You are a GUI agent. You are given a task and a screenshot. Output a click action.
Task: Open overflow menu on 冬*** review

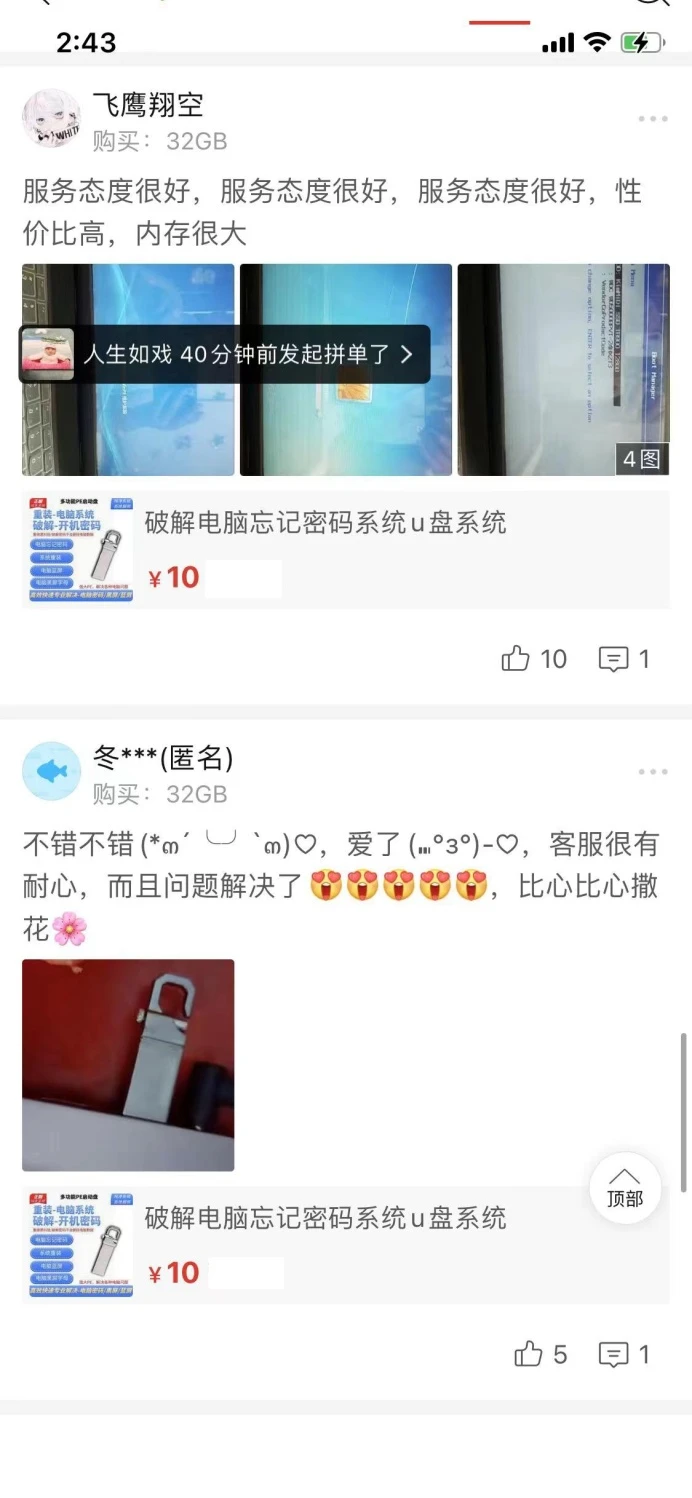tap(652, 772)
